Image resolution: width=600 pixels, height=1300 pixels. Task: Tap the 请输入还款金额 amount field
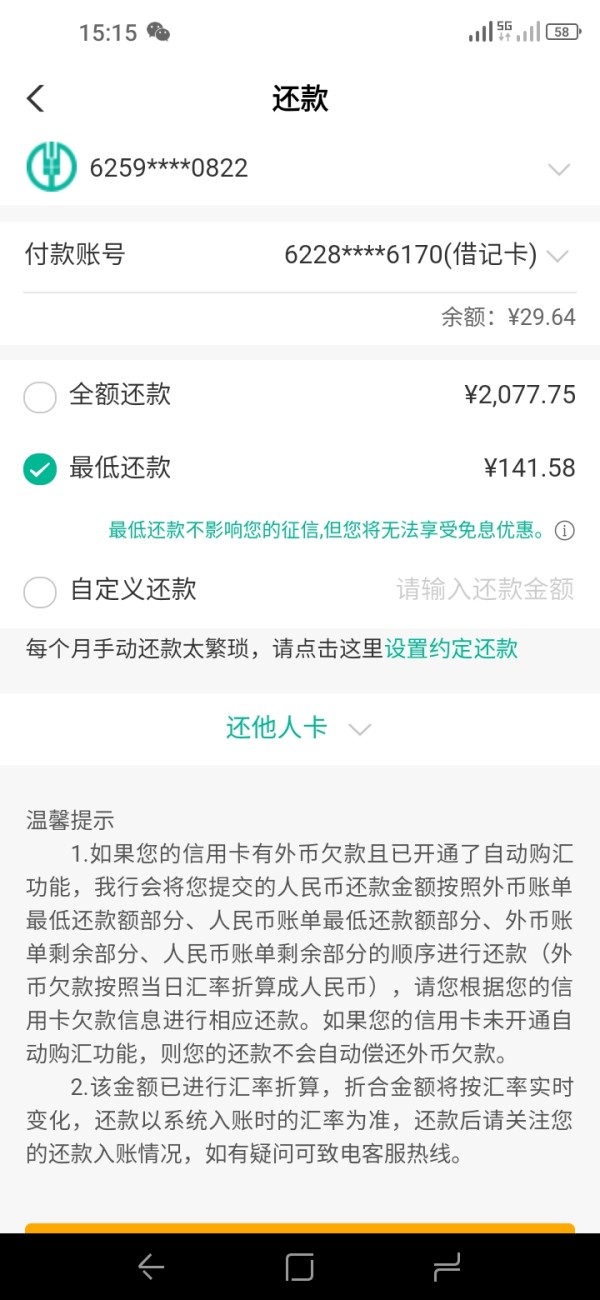pos(485,589)
